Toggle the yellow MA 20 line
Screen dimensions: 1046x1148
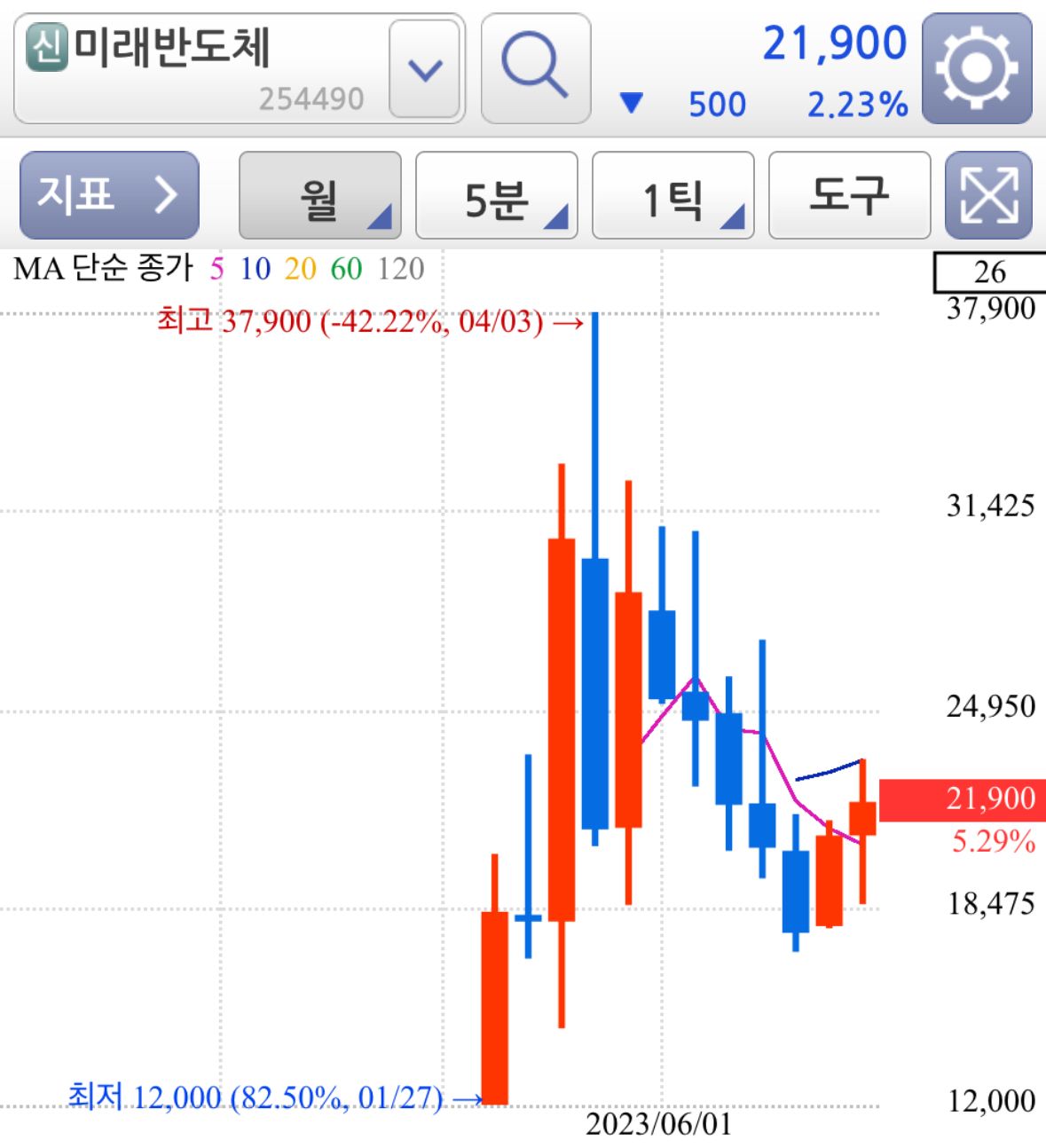(x=299, y=268)
